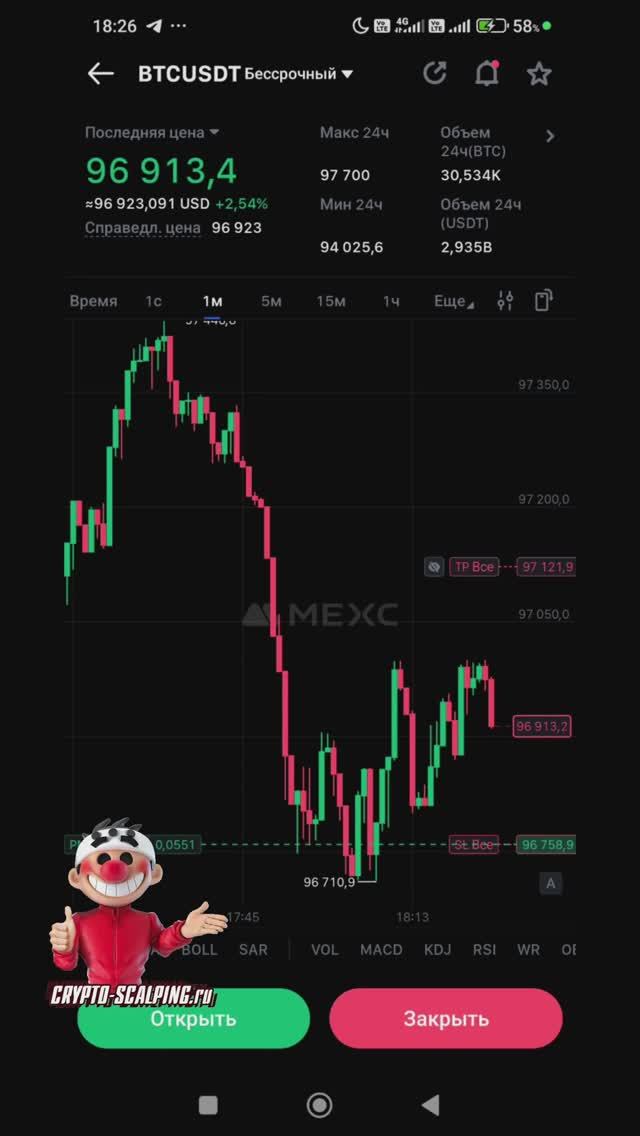Open the Еще timeframe menu
This screenshot has height=1136, width=640.
[453, 301]
